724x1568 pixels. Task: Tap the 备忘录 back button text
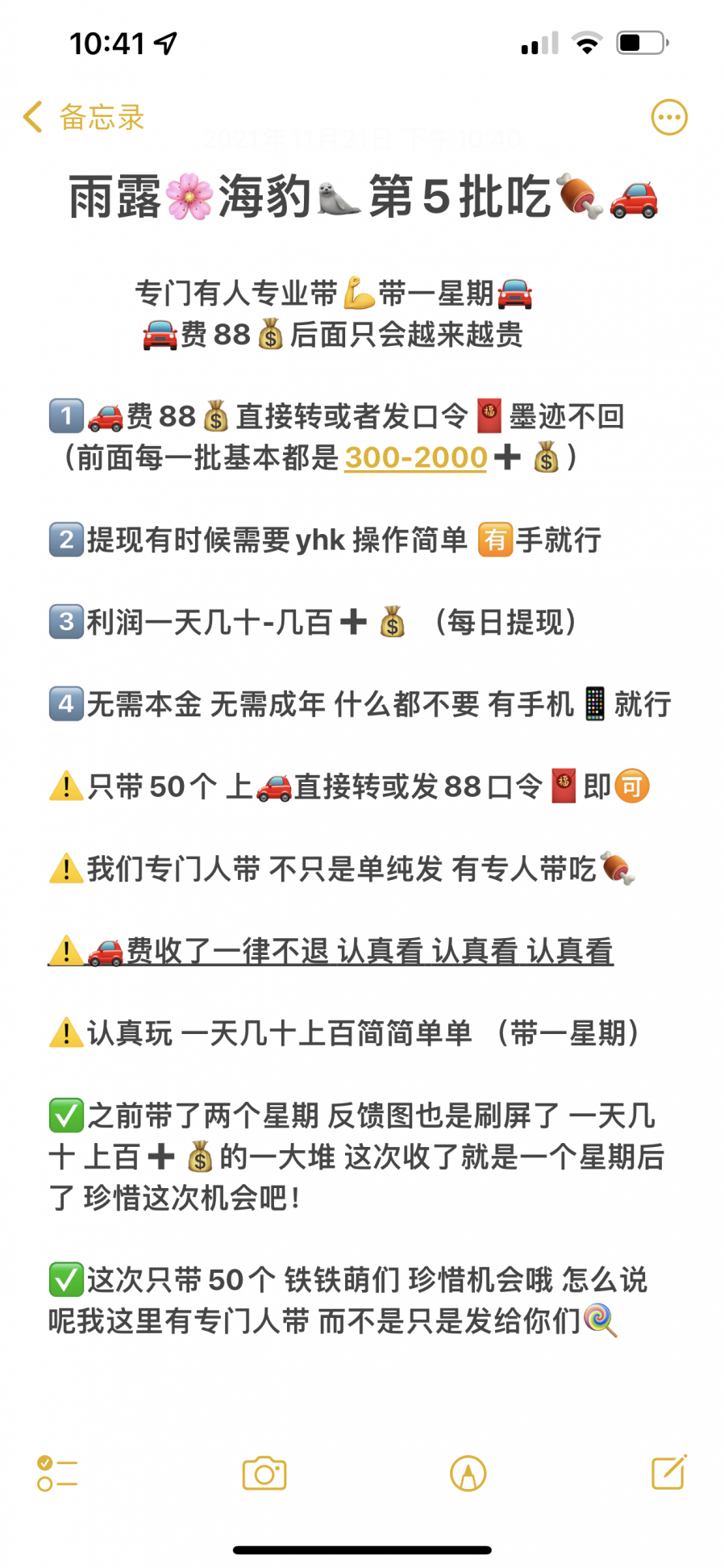tap(100, 116)
